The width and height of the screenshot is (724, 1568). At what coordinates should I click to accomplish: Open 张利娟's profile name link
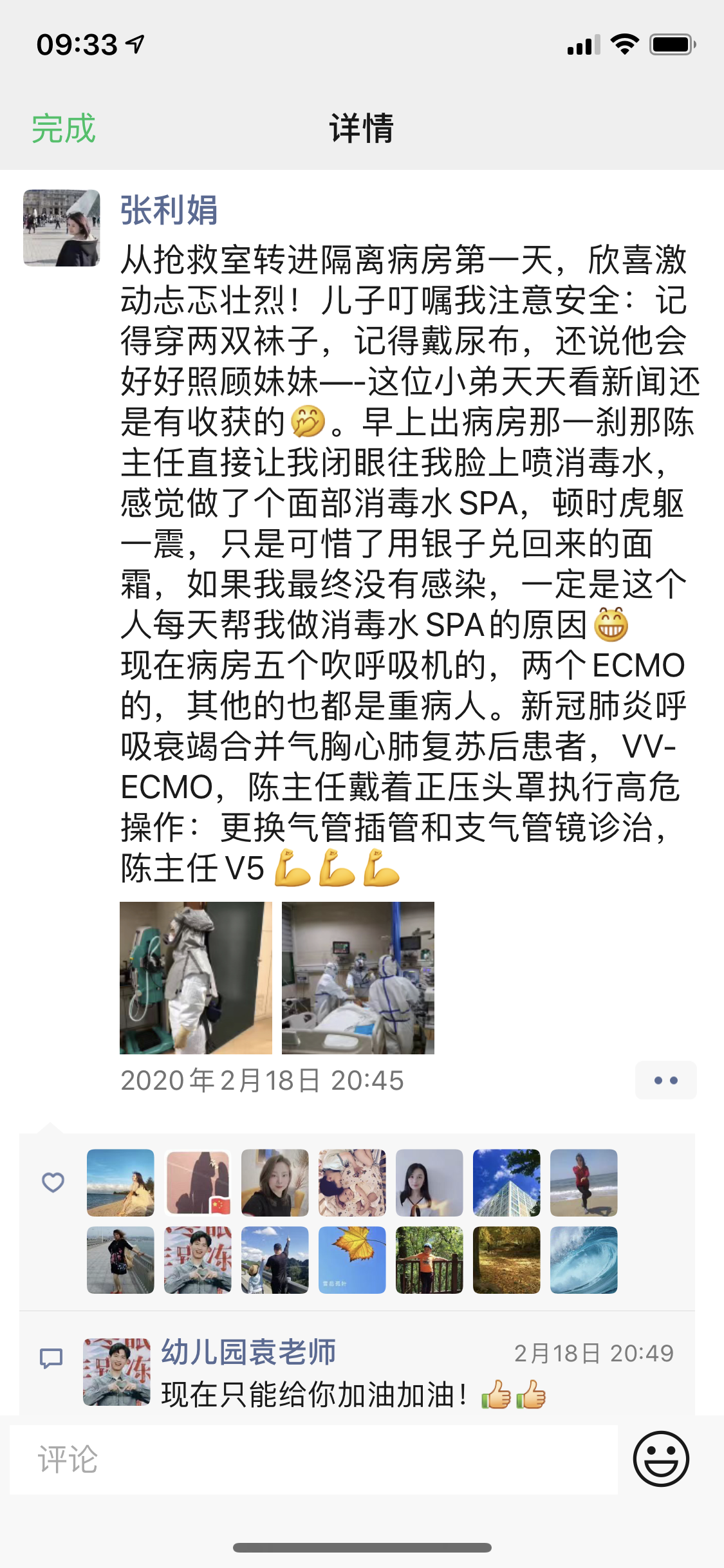169,210
